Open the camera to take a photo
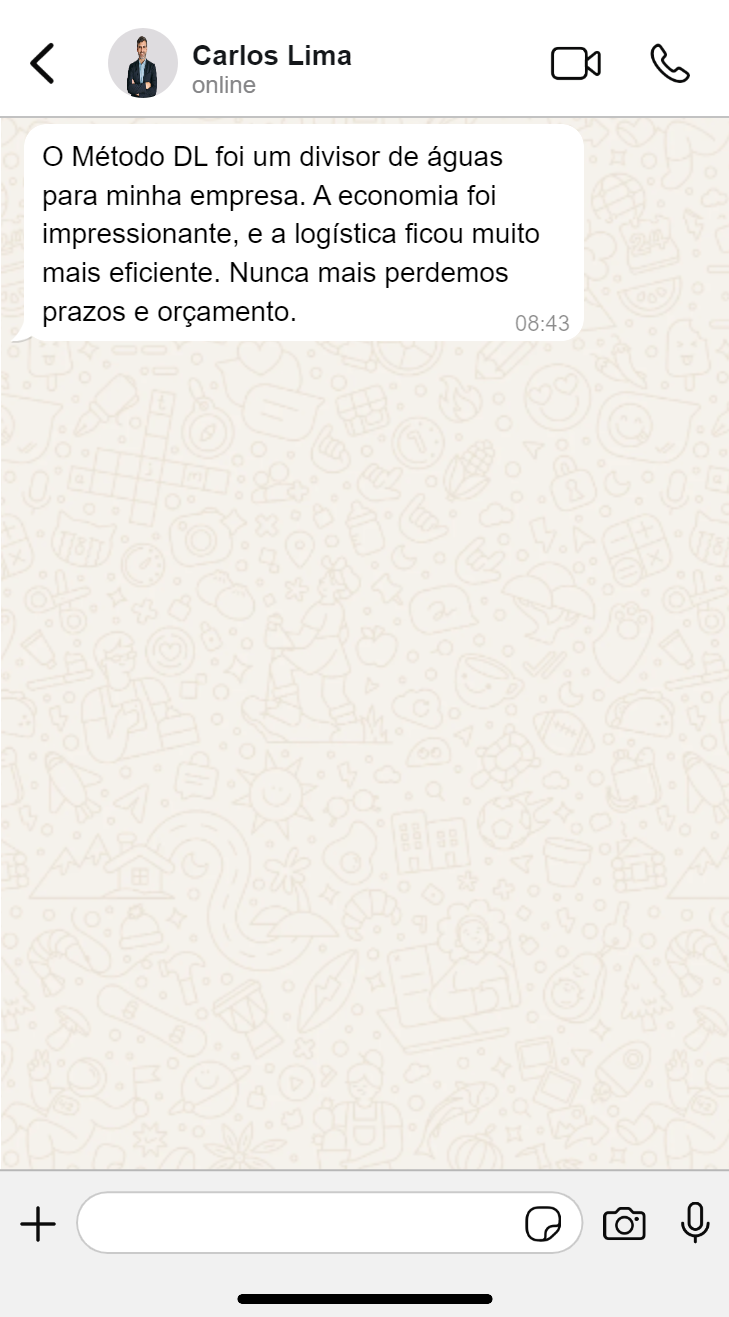The height and width of the screenshot is (1317, 729). coord(624,1223)
